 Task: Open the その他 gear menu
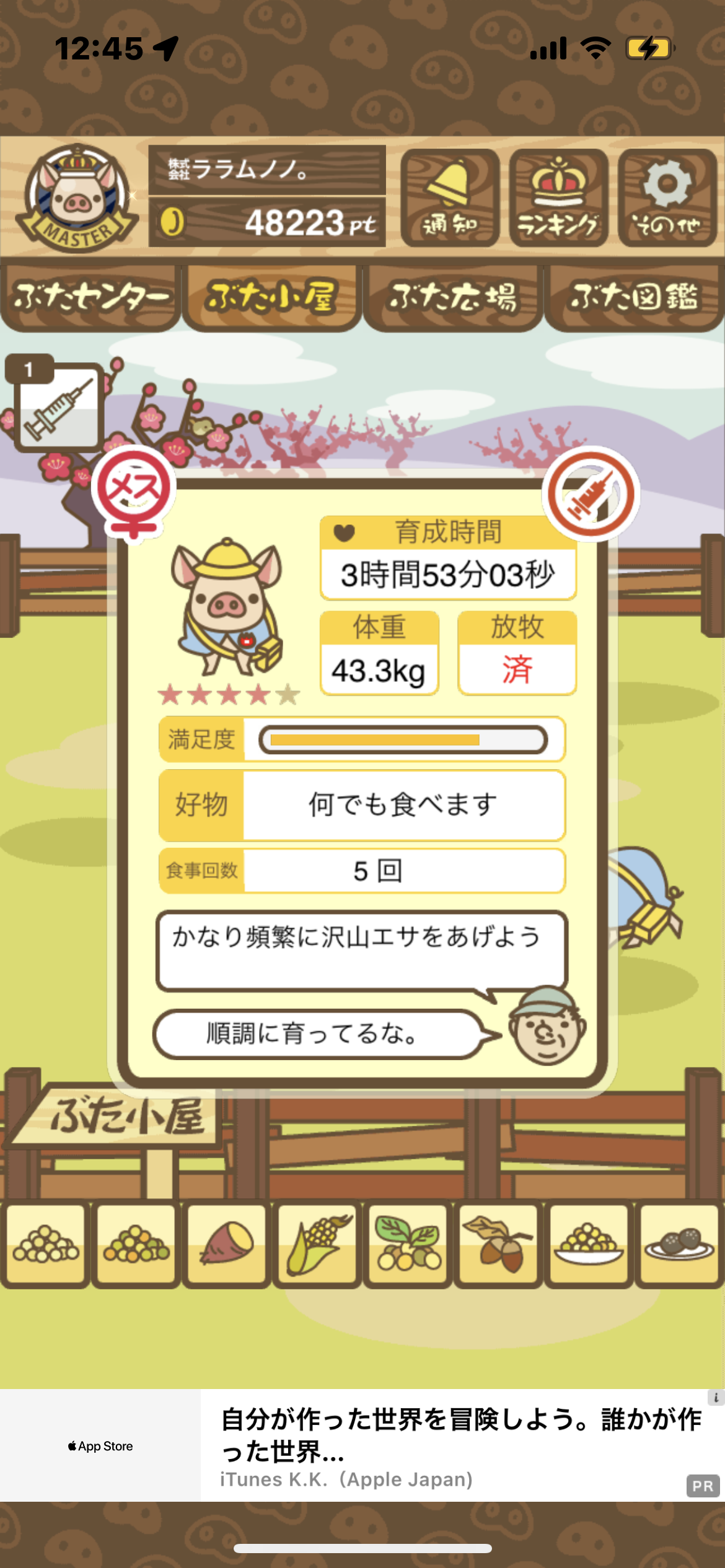(x=667, y=198)
